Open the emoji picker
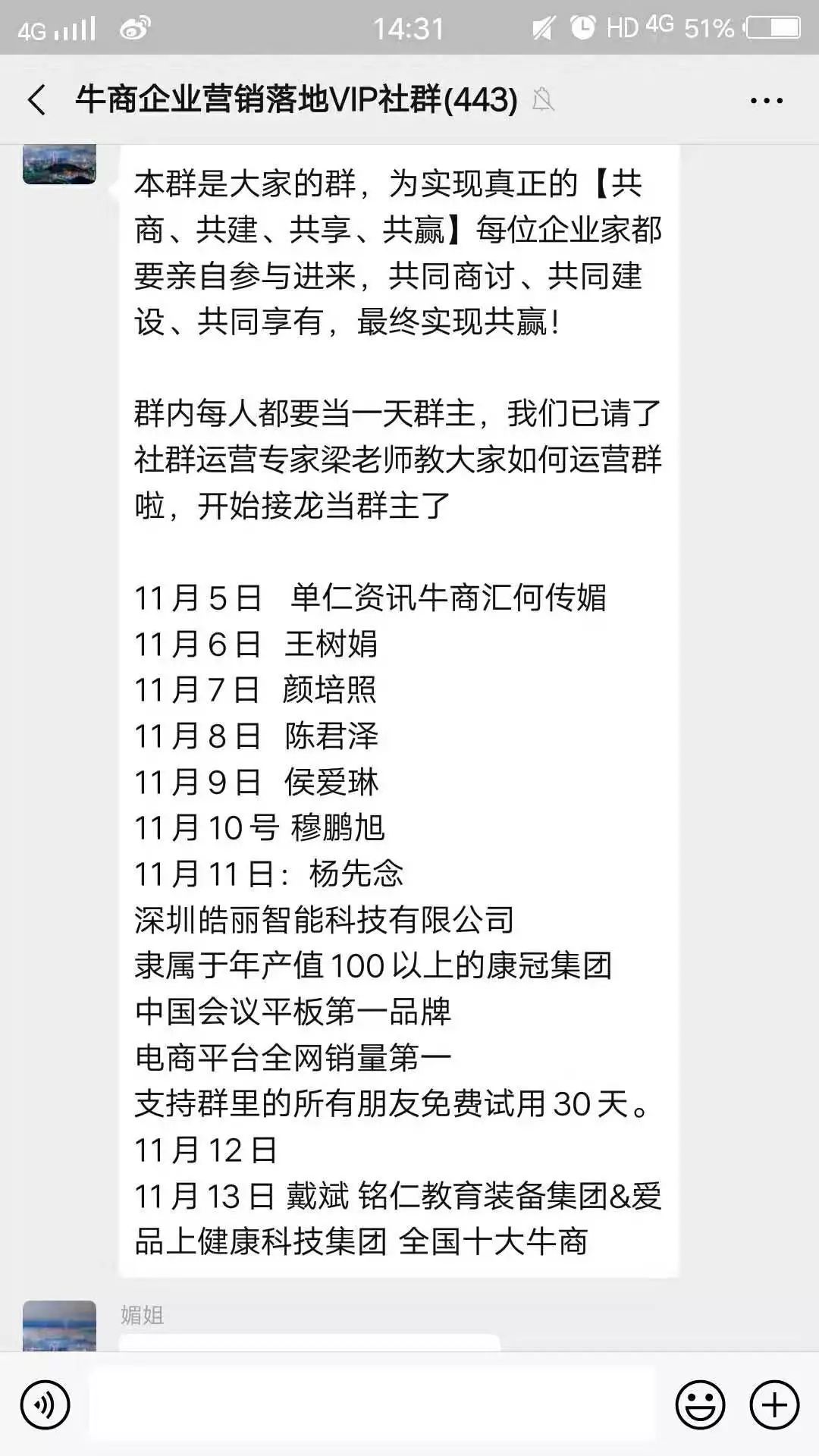Viewport: 819px width, 1456px height. 700,1405
